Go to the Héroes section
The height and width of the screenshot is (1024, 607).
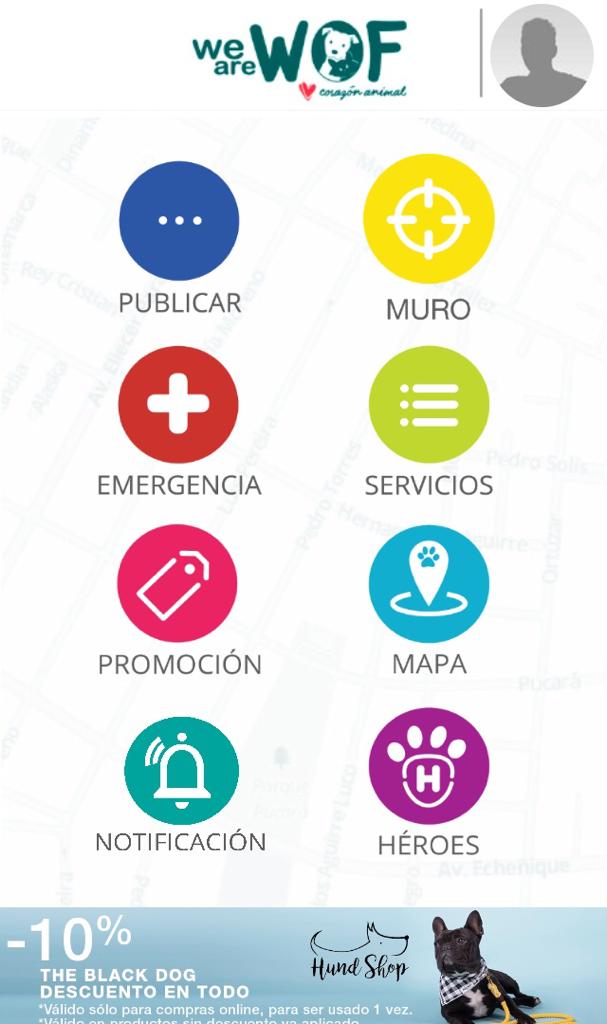(429, 766)
